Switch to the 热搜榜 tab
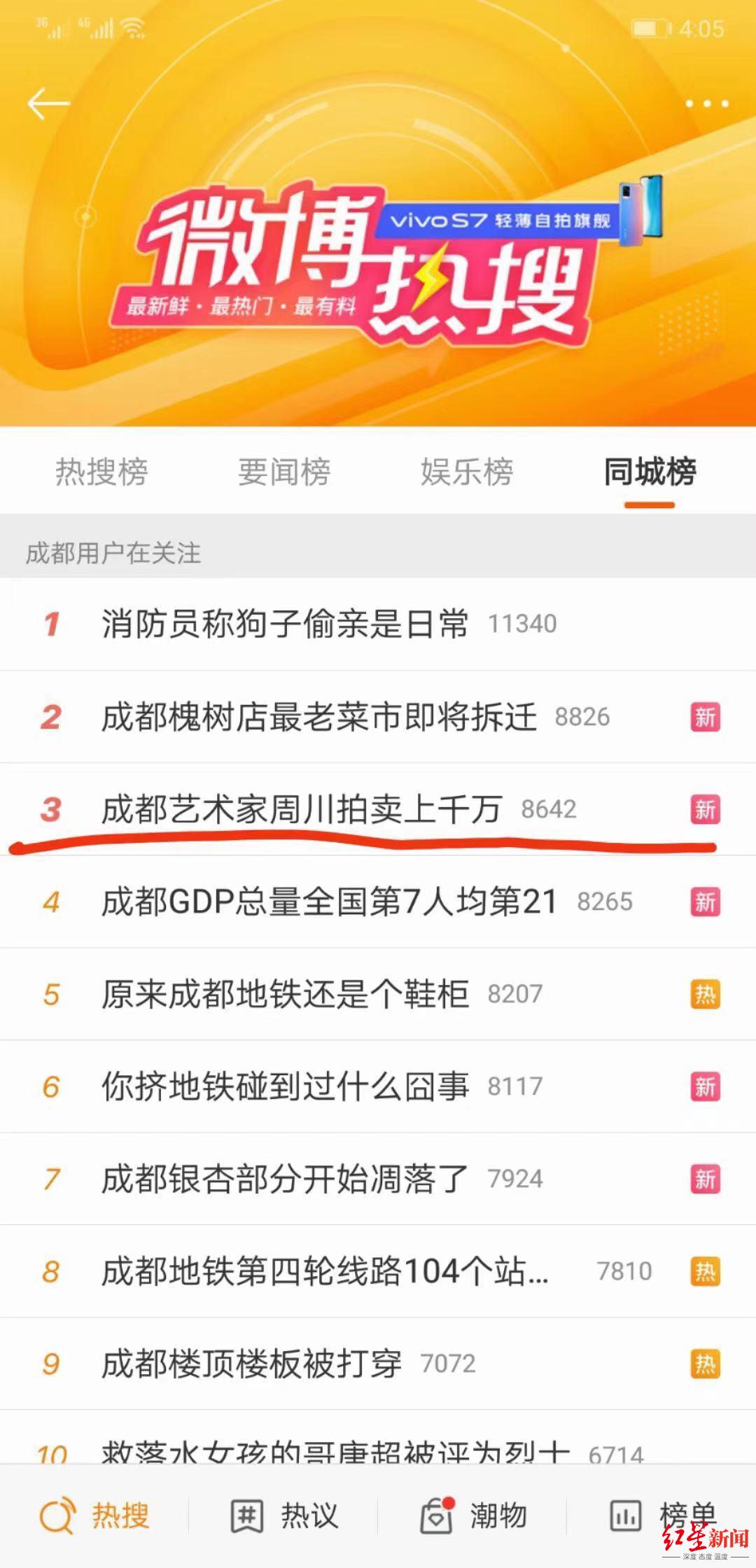Viewport: 756px width, 1568px height. click(x=101, y=471)
